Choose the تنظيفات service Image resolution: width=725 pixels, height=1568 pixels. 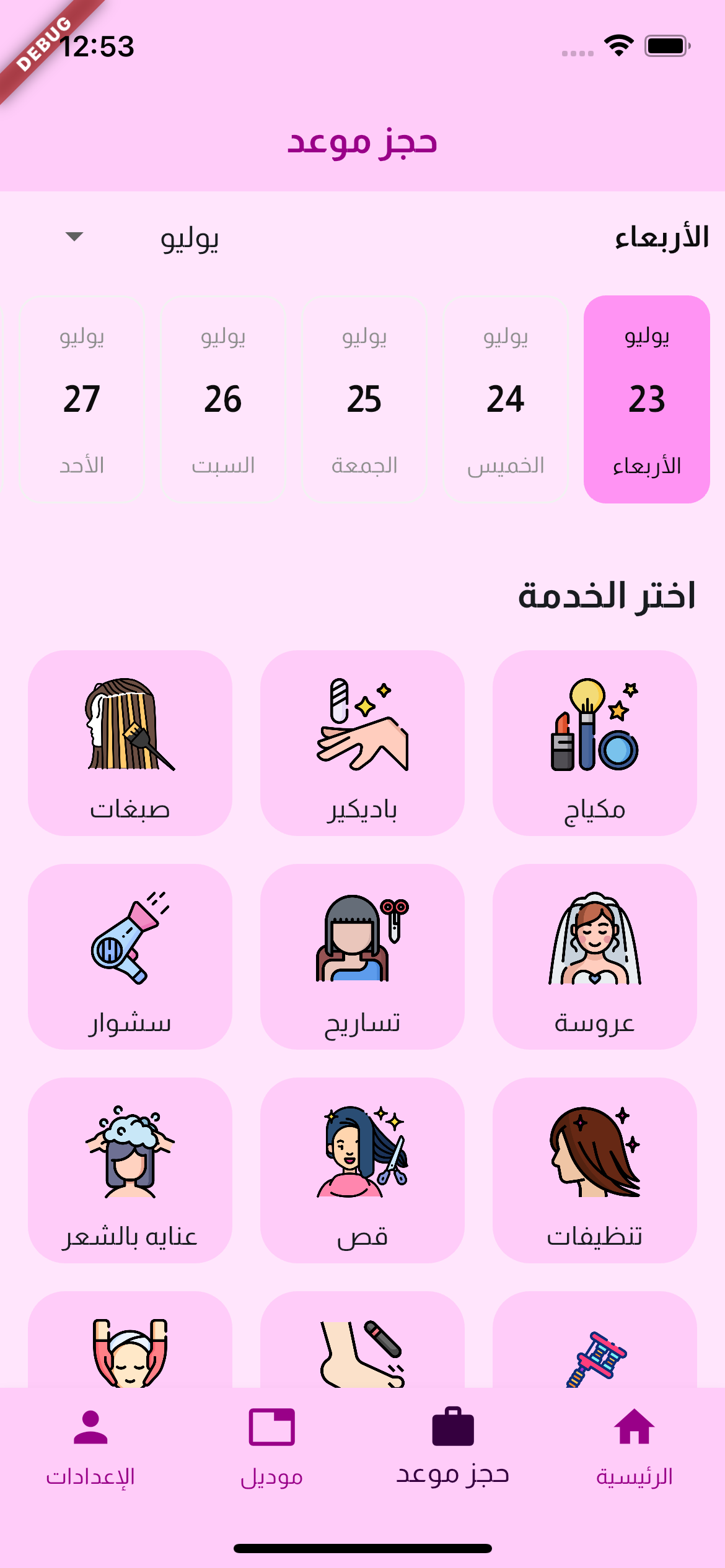coord(595,1170)
